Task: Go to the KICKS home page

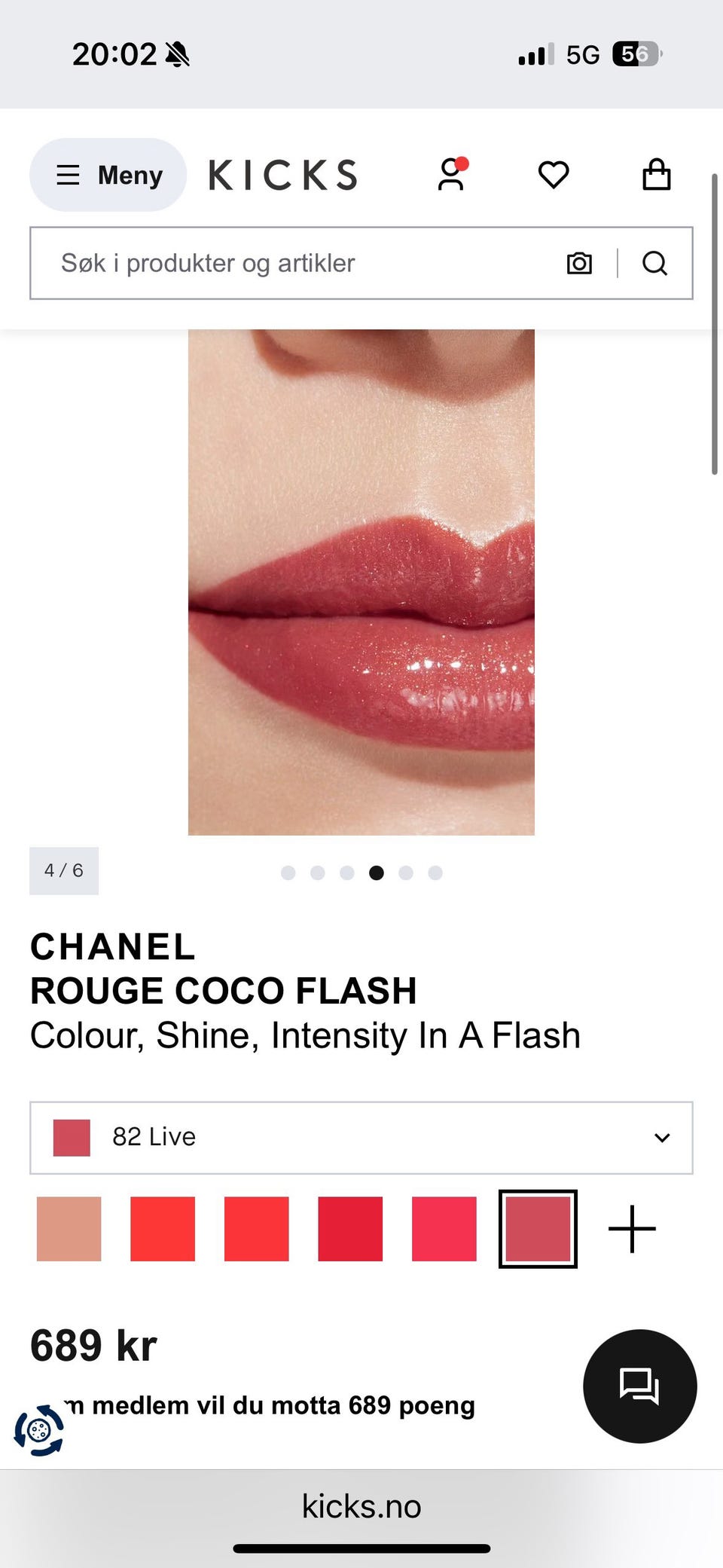Action: (282, 175)
